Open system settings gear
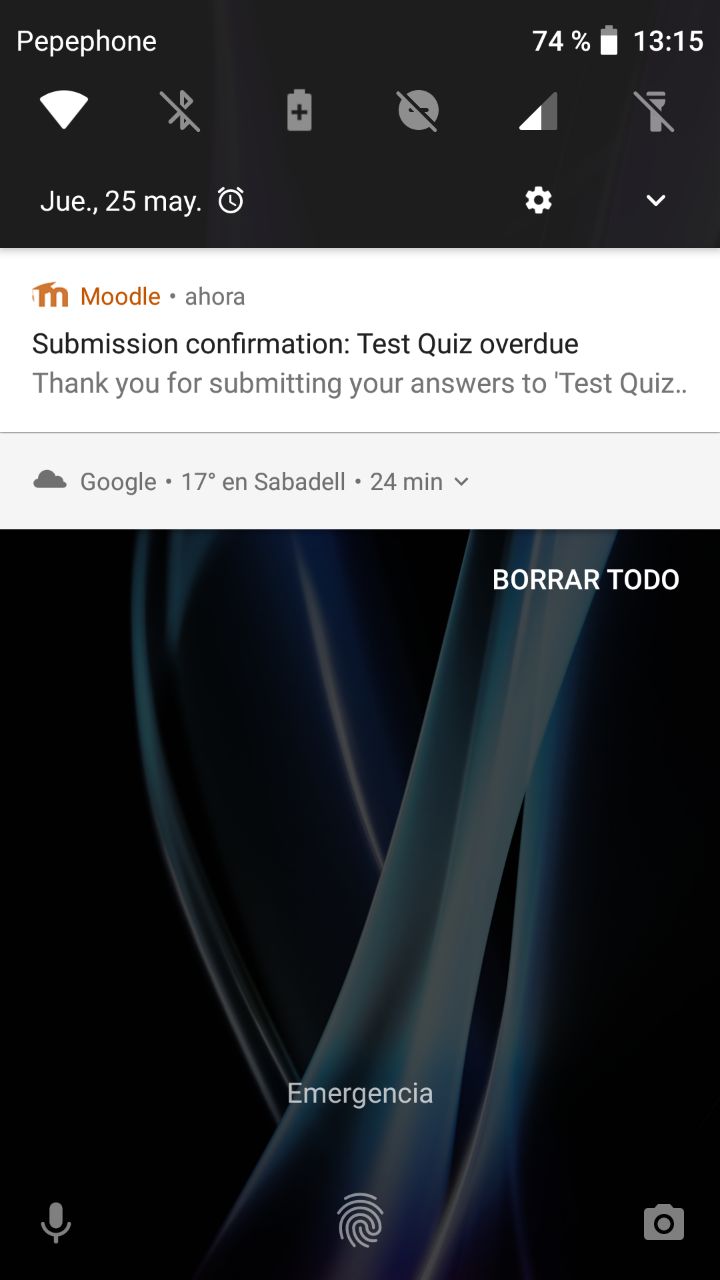720x1280 pixels. click(538, 201)
